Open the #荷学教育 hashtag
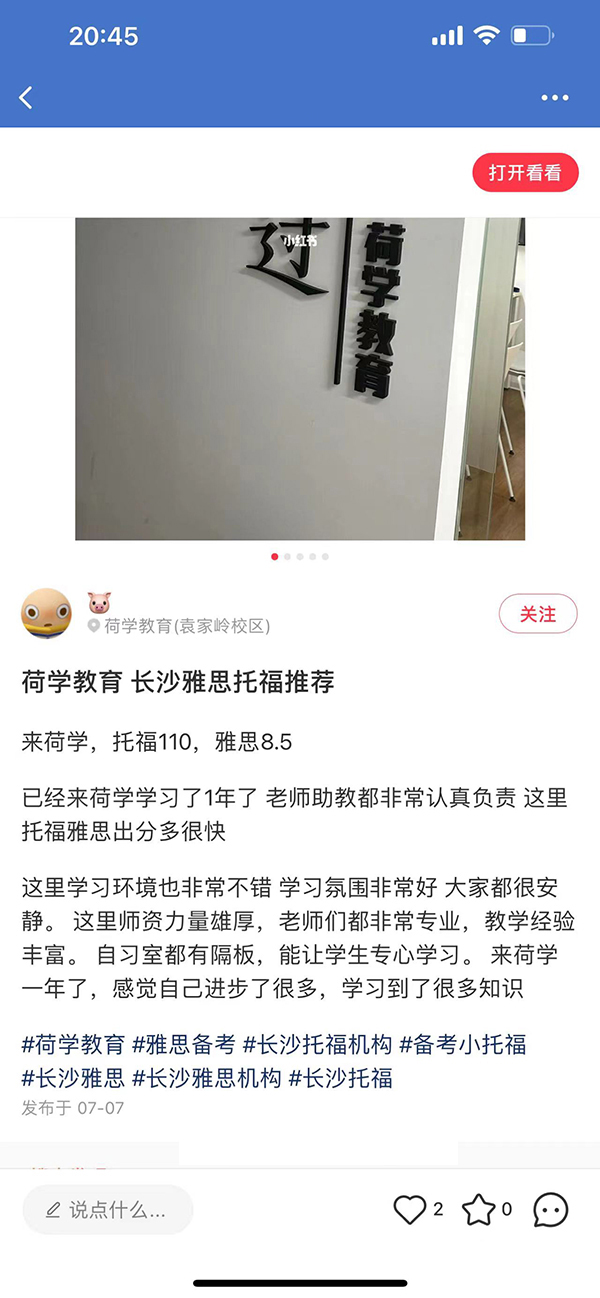600x1298 pixels. pos(73,1046)
